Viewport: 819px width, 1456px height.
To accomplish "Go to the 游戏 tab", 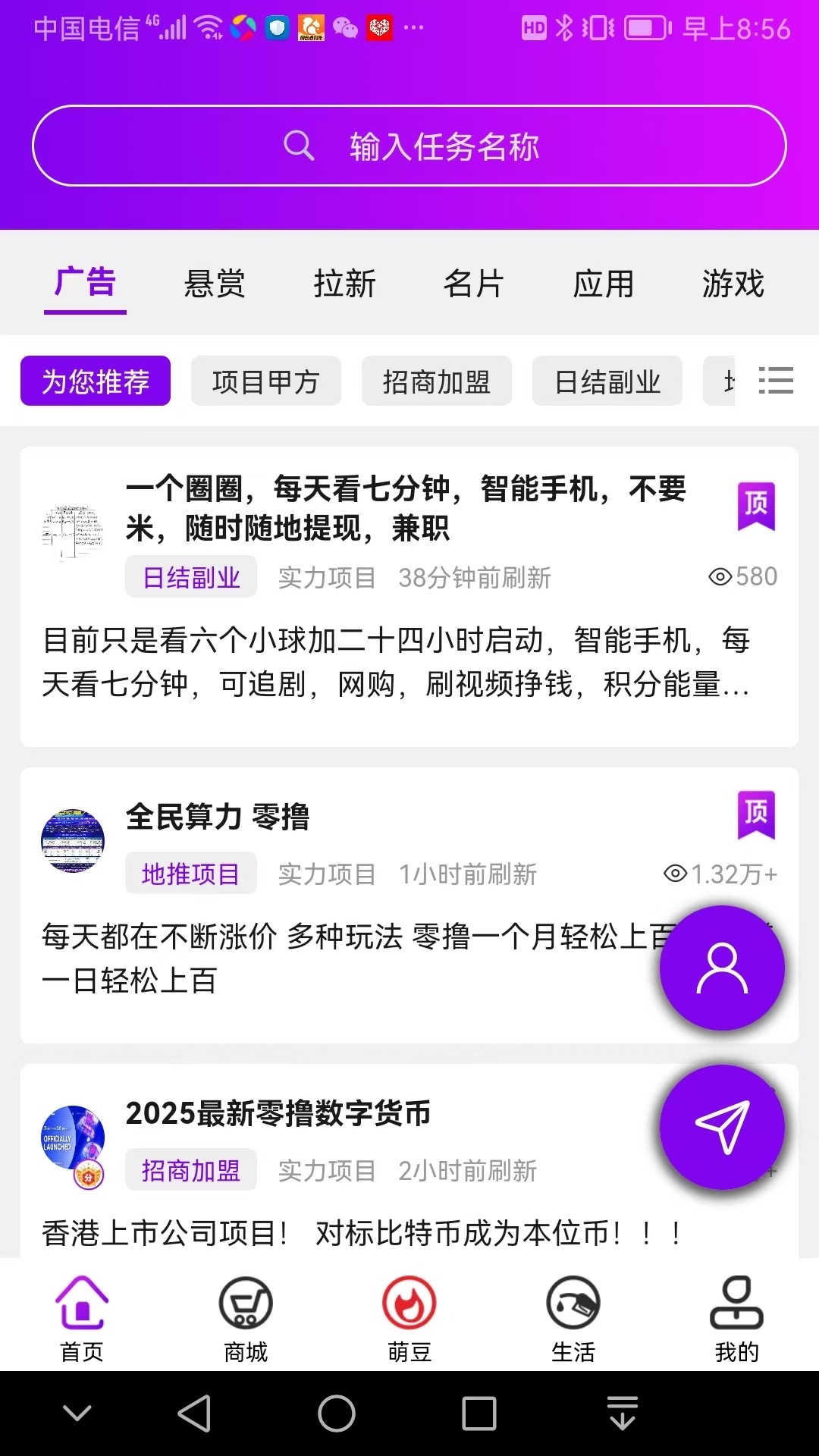I will point(733,284).
